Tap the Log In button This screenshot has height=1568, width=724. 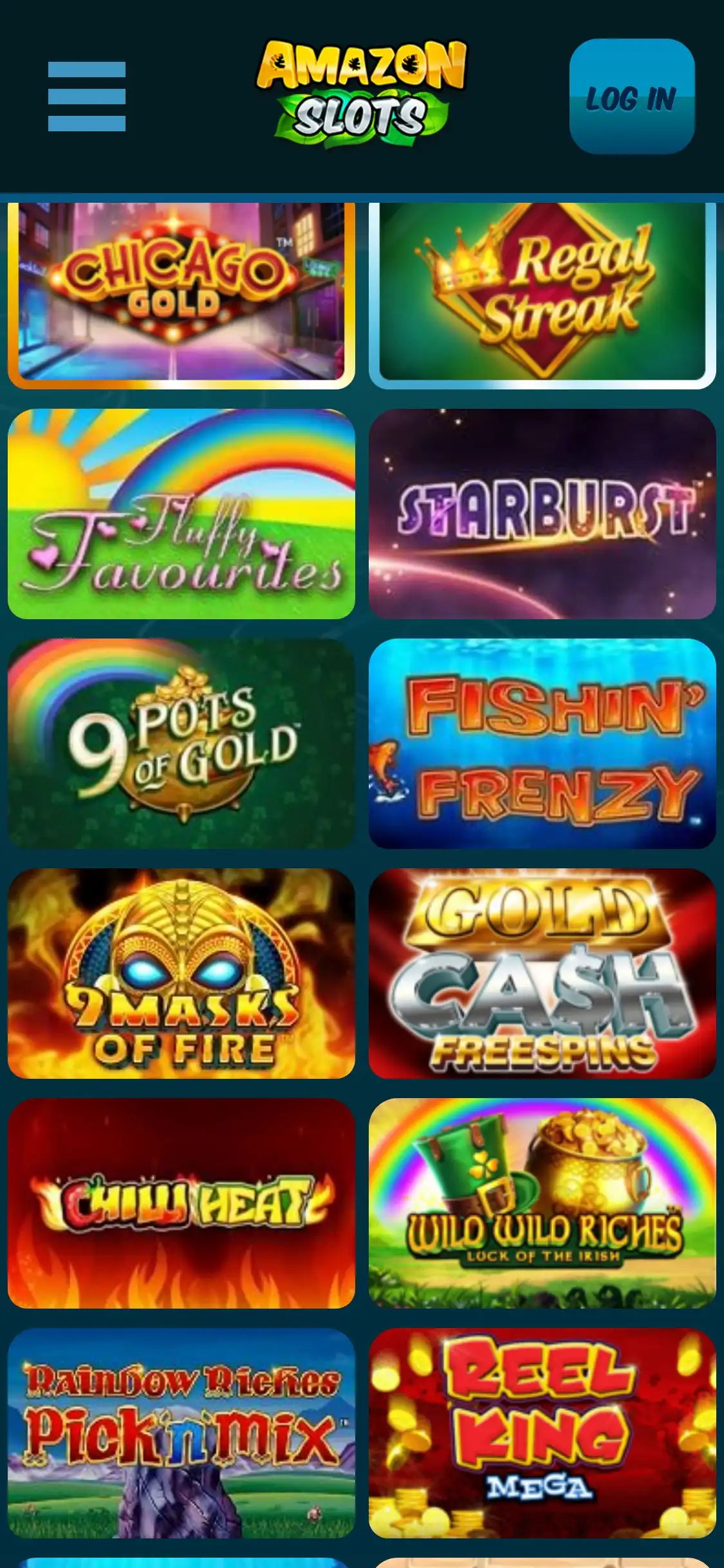tap(631, 97)
